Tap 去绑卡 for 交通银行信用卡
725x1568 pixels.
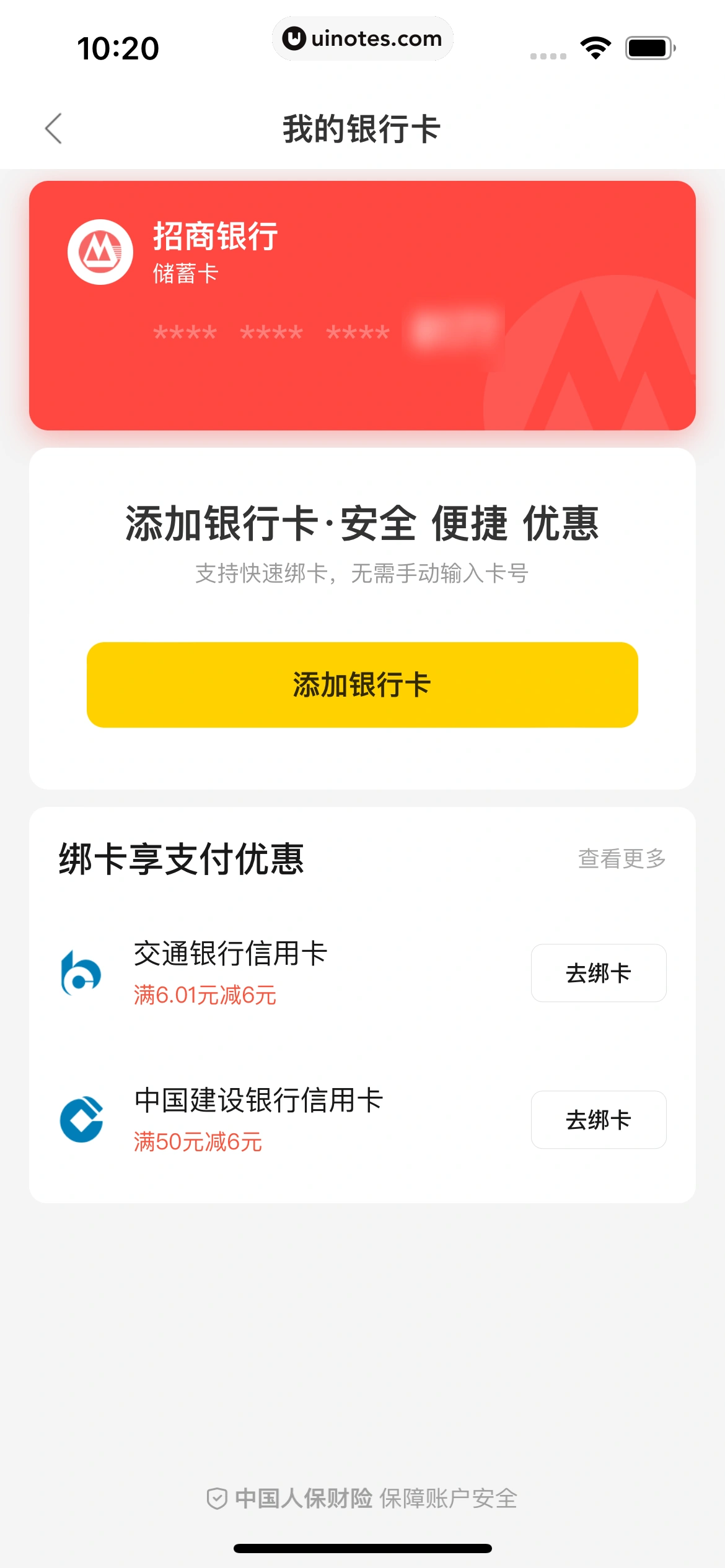coord(598,972)
